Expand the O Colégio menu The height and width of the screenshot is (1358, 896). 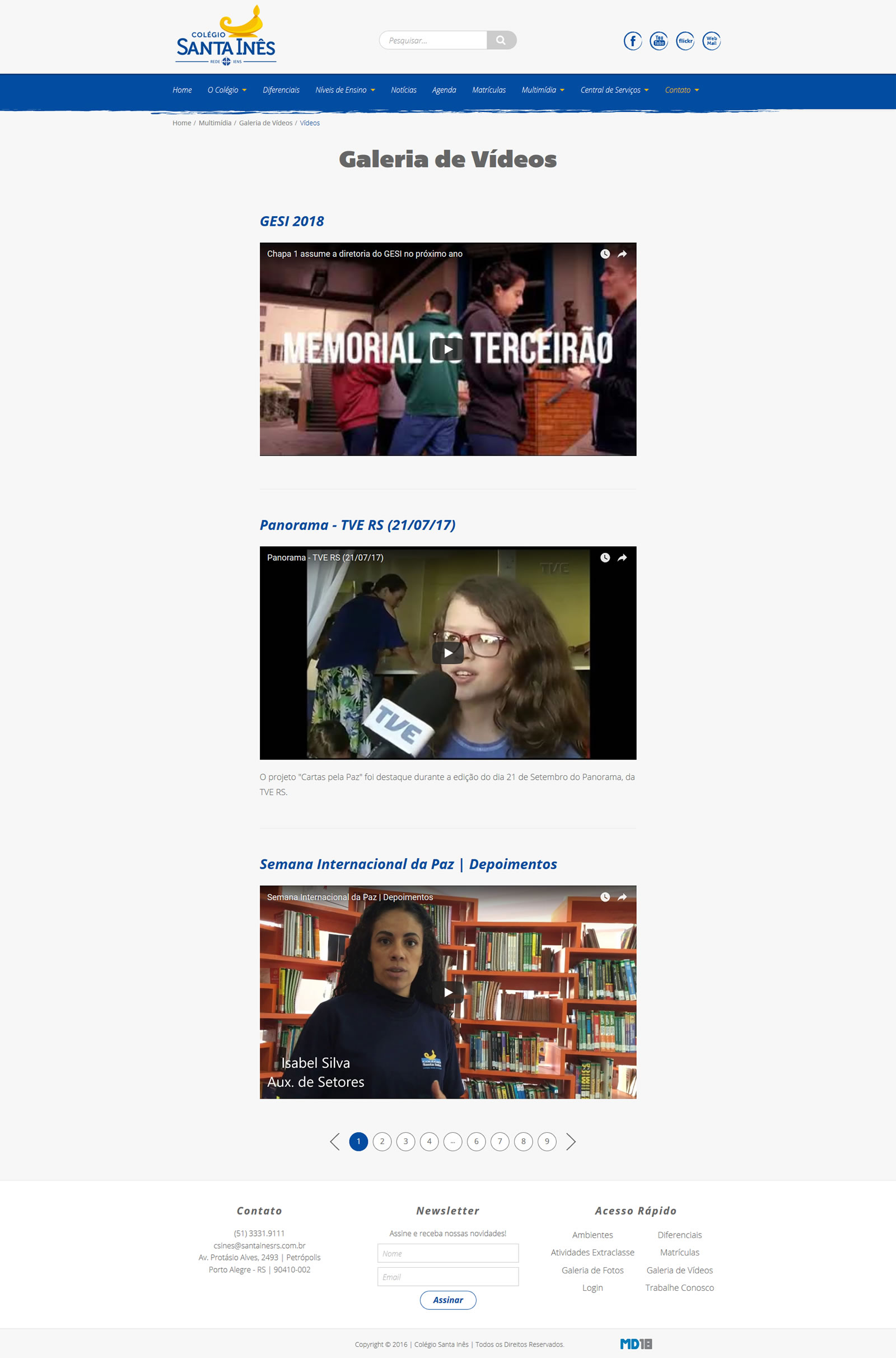click(227, 90)
